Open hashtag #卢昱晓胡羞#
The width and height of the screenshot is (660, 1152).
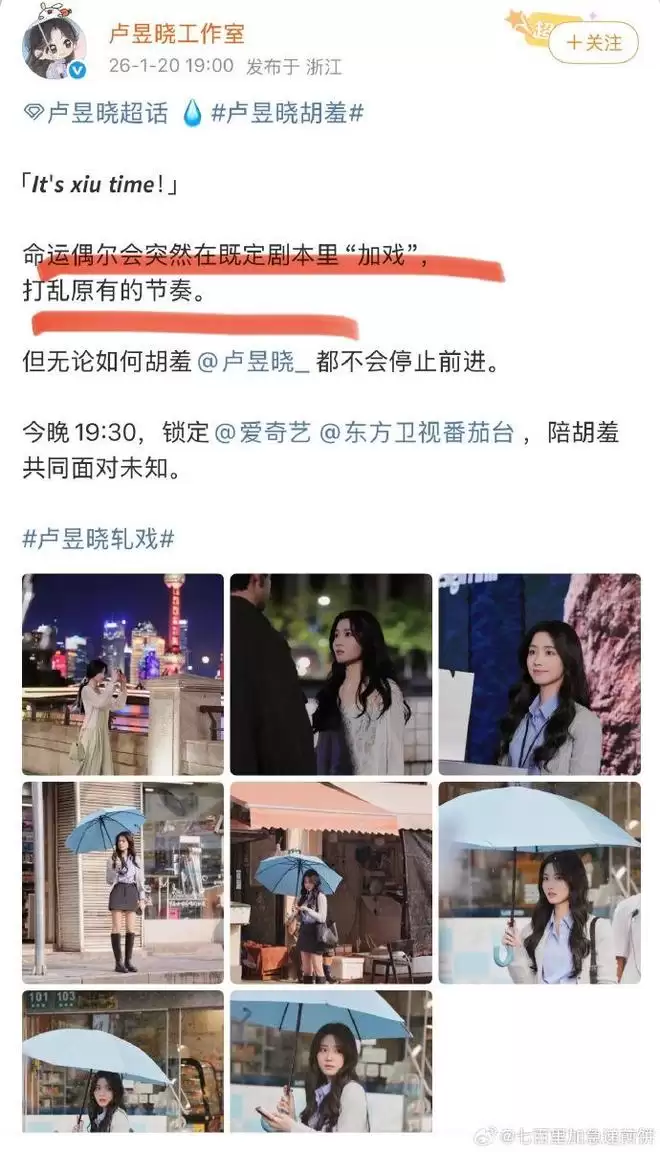[x=286, y=114]
